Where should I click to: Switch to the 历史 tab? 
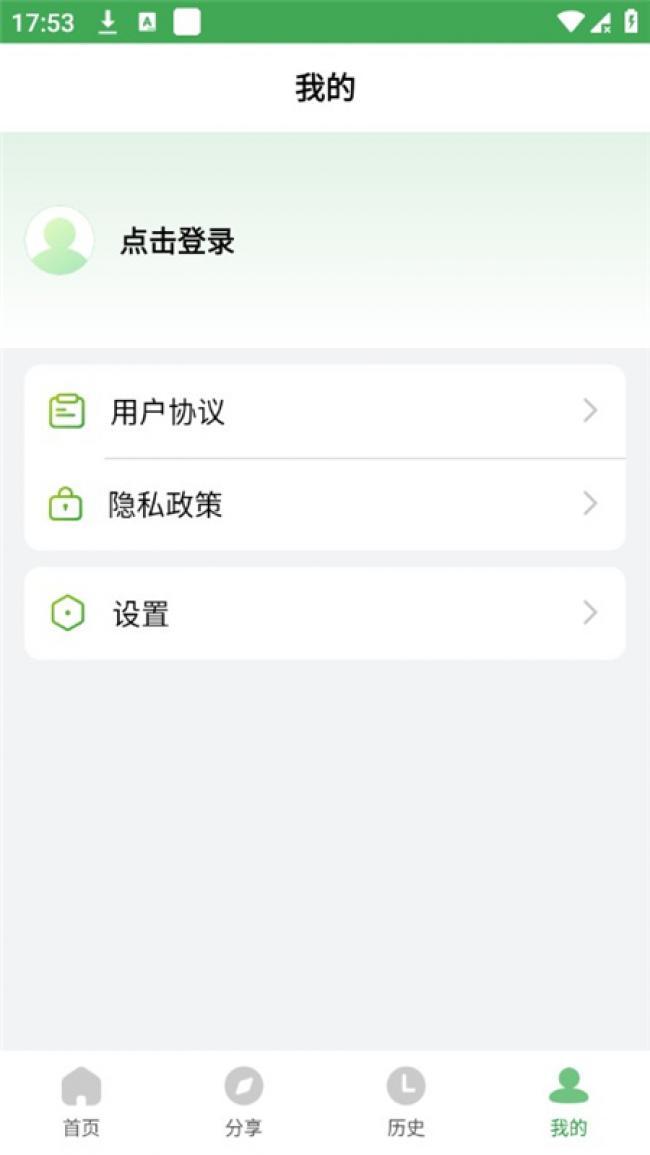(x=405, y=1101)
